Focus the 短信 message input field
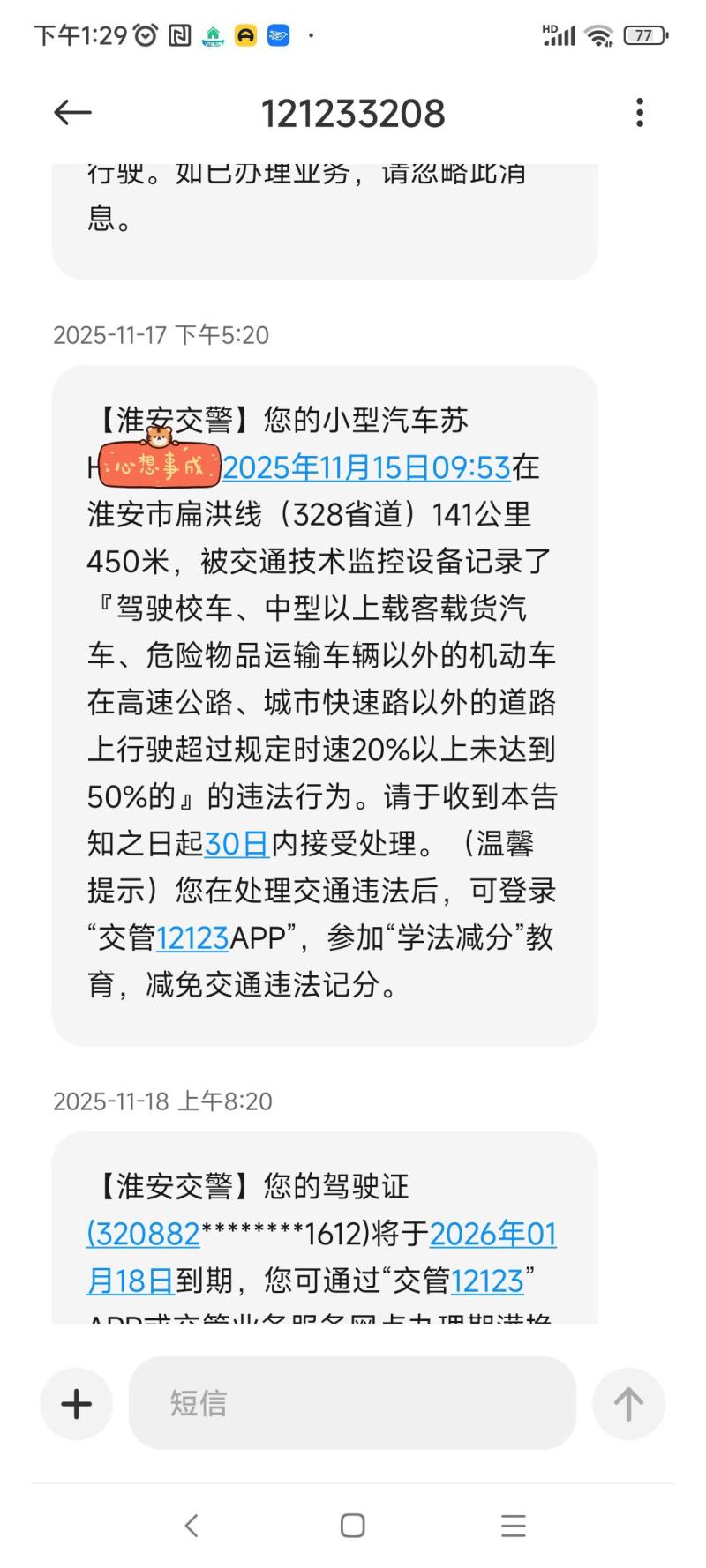The image size is (706, 1568). point(353,1403)
